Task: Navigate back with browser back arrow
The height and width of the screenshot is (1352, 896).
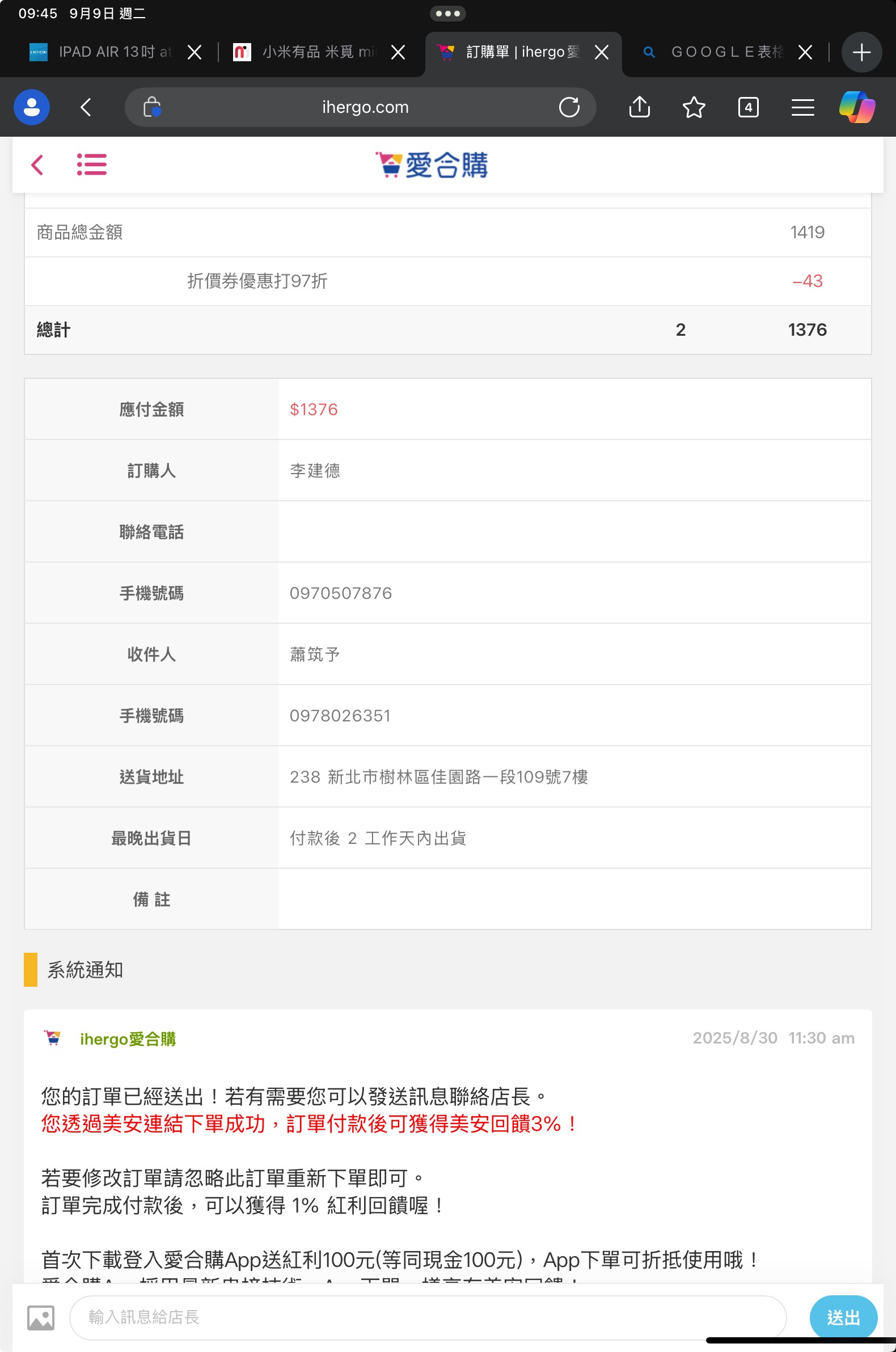Action: coord(86,107)
